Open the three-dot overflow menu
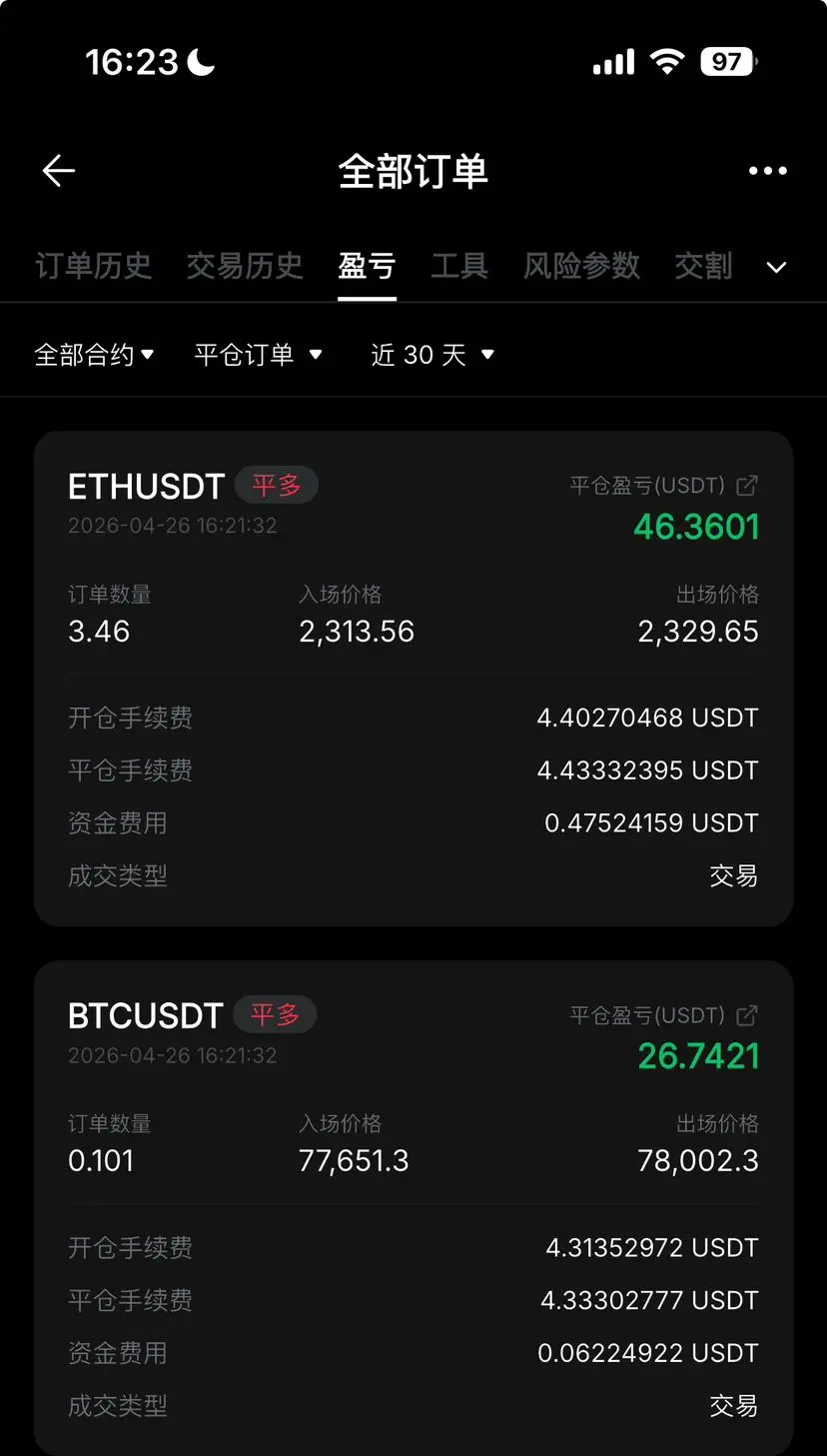827x1456 pixels. pos(767,172)
